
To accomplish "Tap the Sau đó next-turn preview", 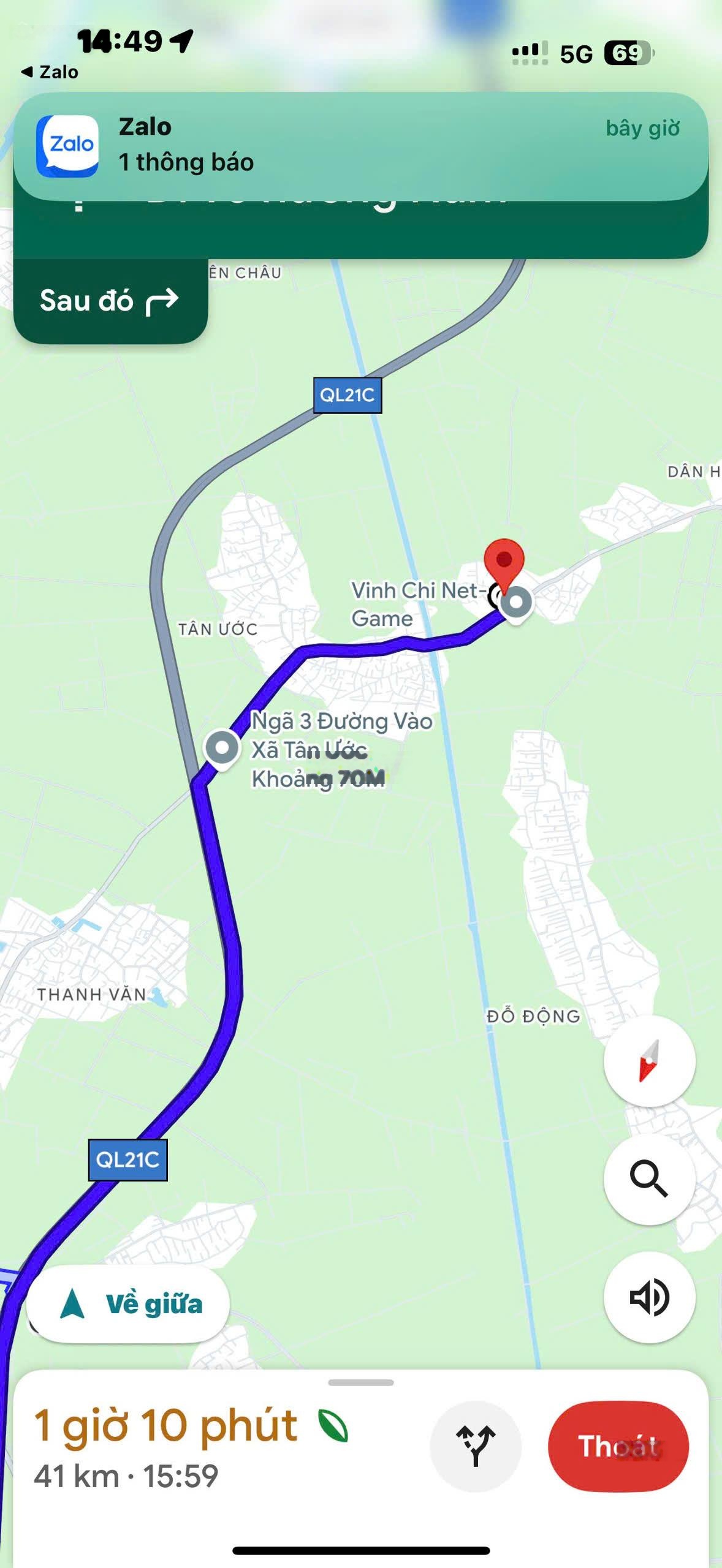I will click(110, 301).
